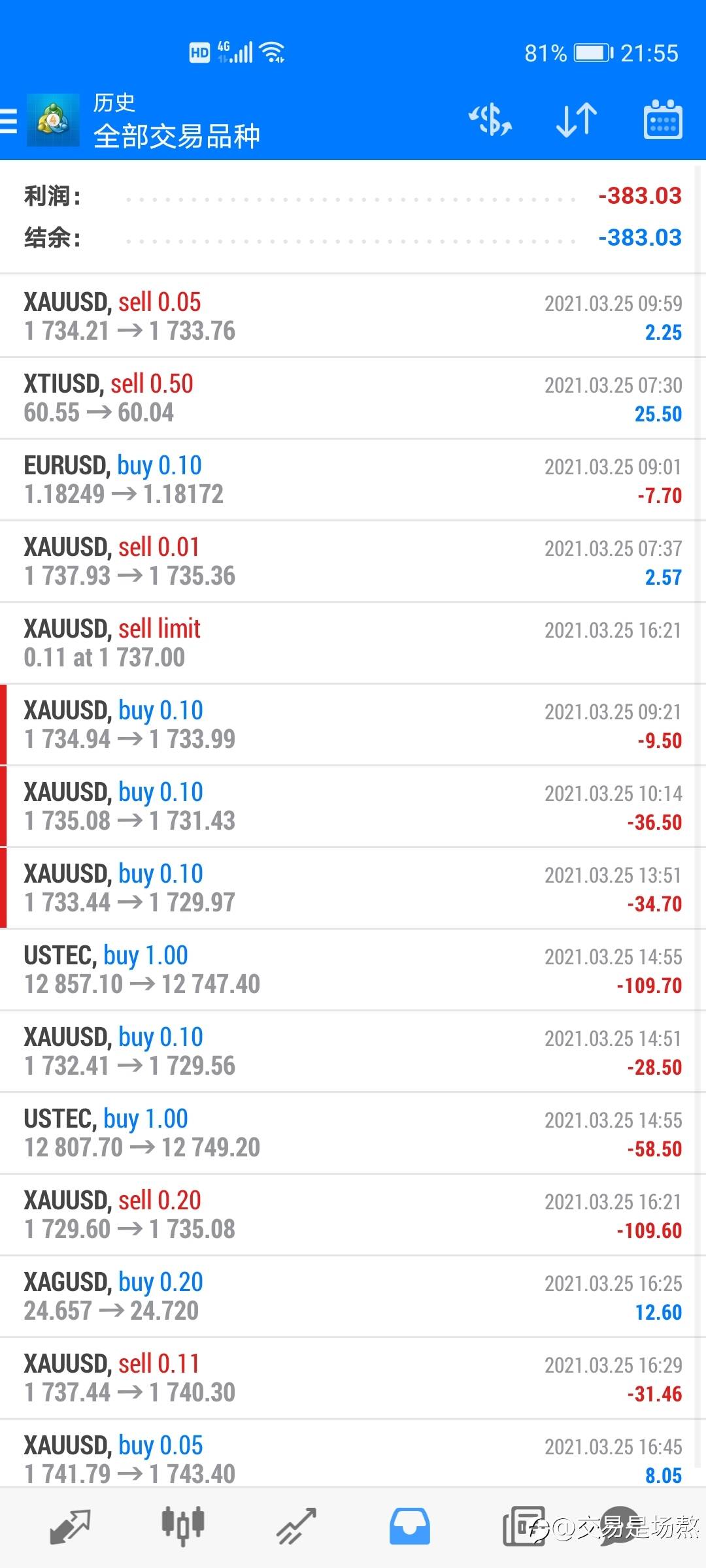Viewport: 706px width, 1568px height.
Task: View the XAUUSD sell limit order details
Action: click(x=353, y=643)
